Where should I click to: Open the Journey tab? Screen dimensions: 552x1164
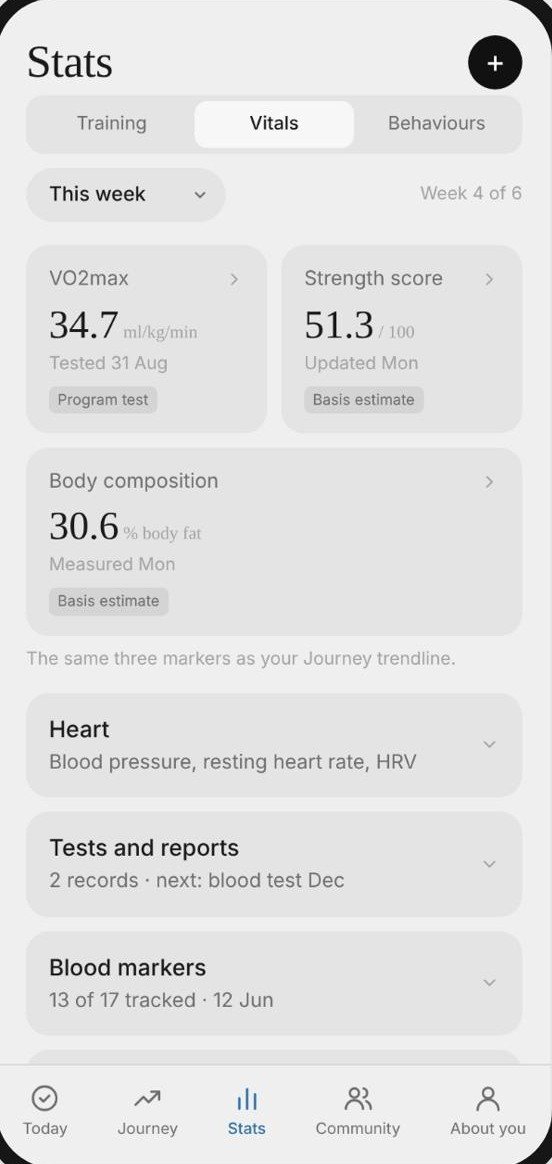coord(148,1111)
